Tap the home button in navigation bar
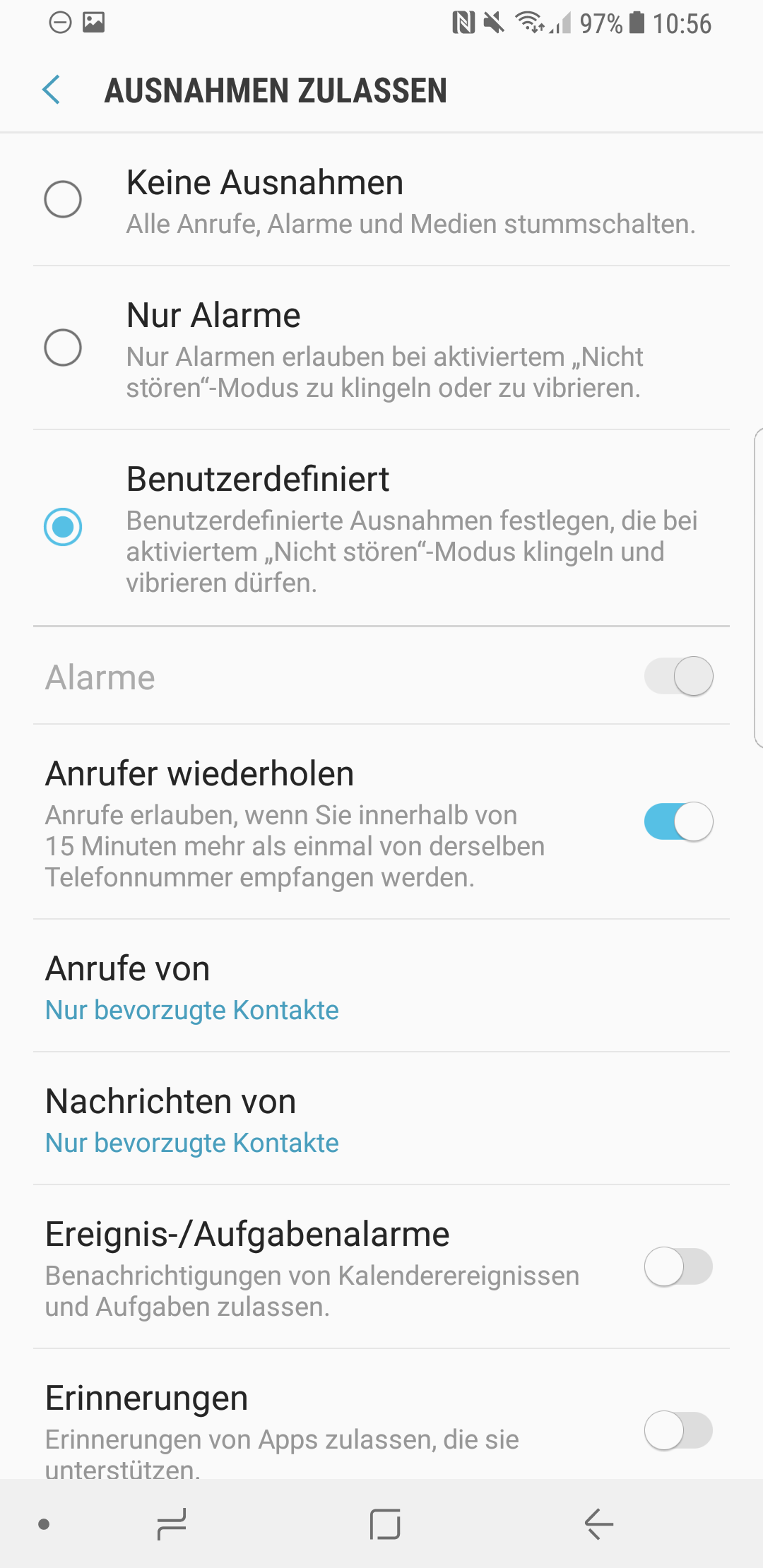Screen dimensions: 763x1568 (x=385, y=1524)
